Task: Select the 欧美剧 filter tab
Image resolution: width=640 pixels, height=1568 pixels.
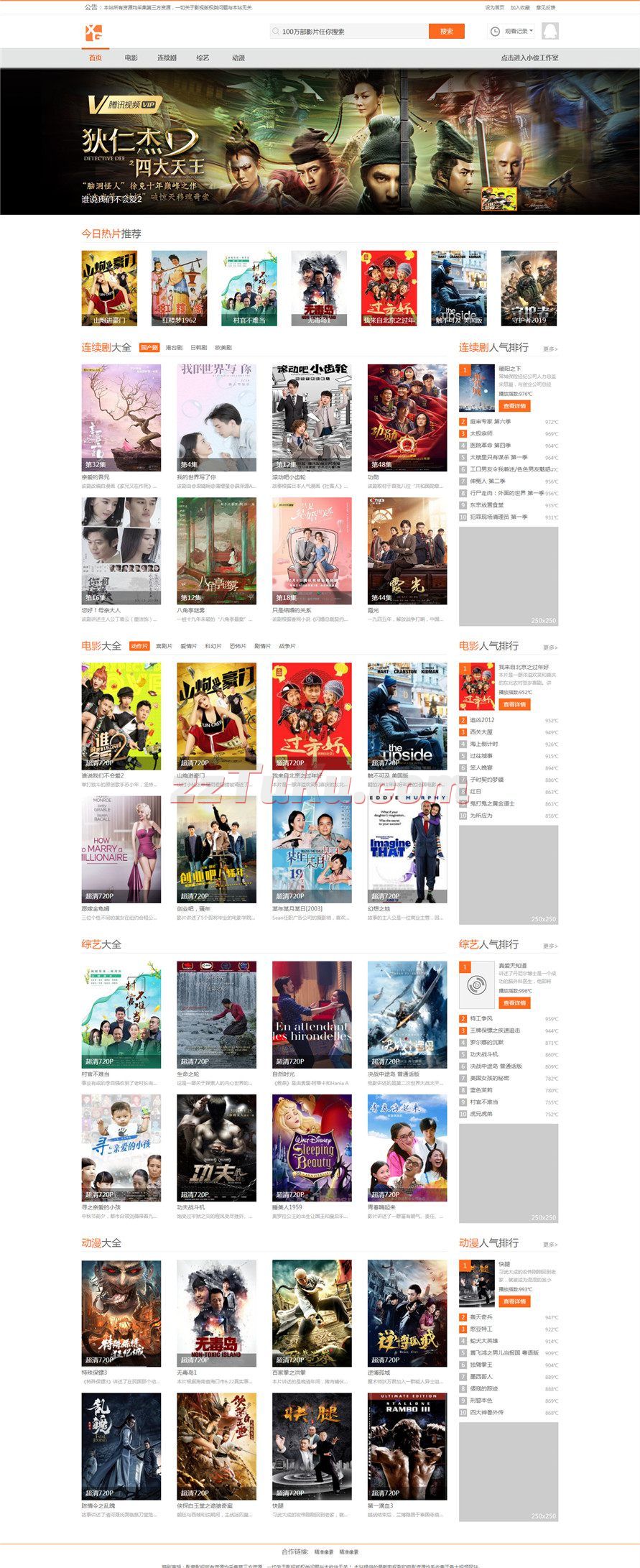Action: click(223, 348)
